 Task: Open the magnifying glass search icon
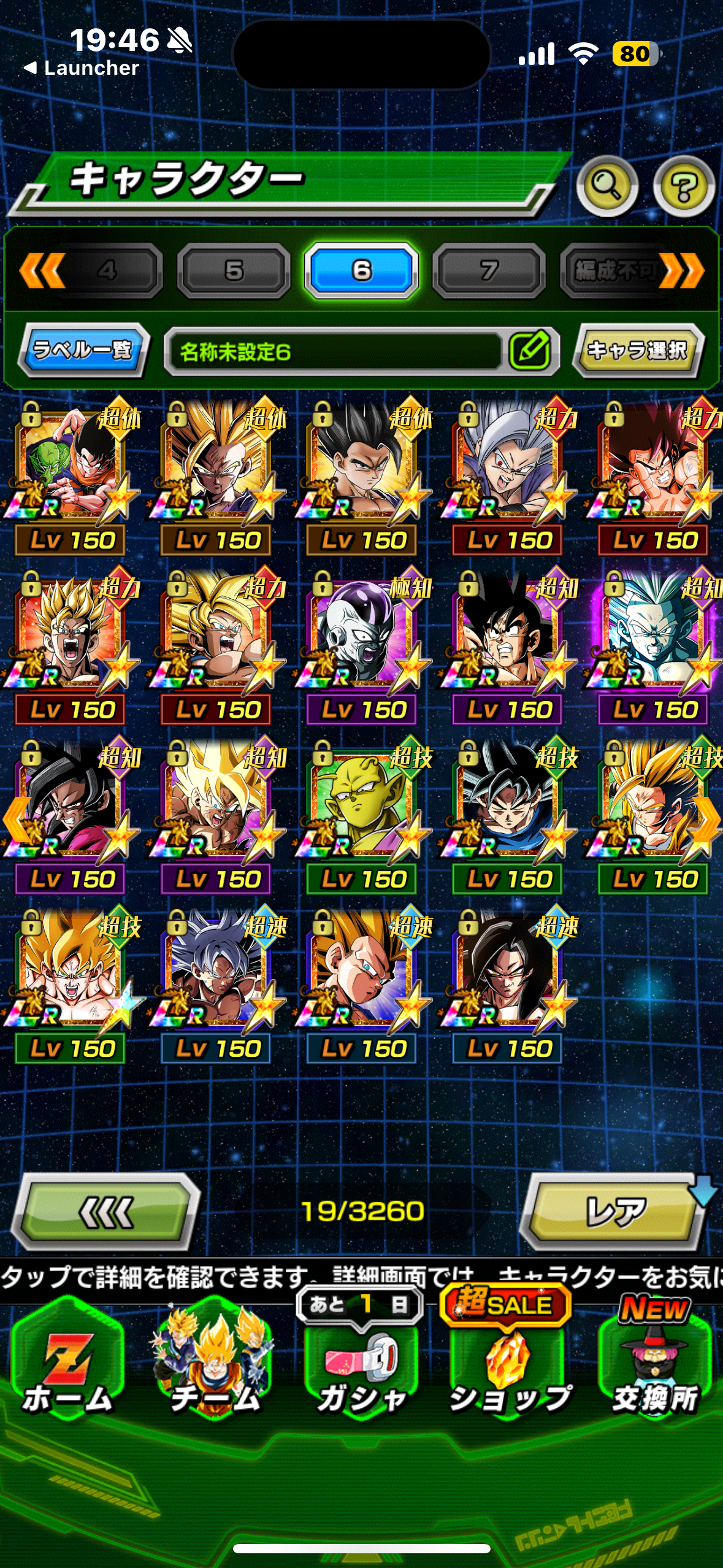[607, 186]
